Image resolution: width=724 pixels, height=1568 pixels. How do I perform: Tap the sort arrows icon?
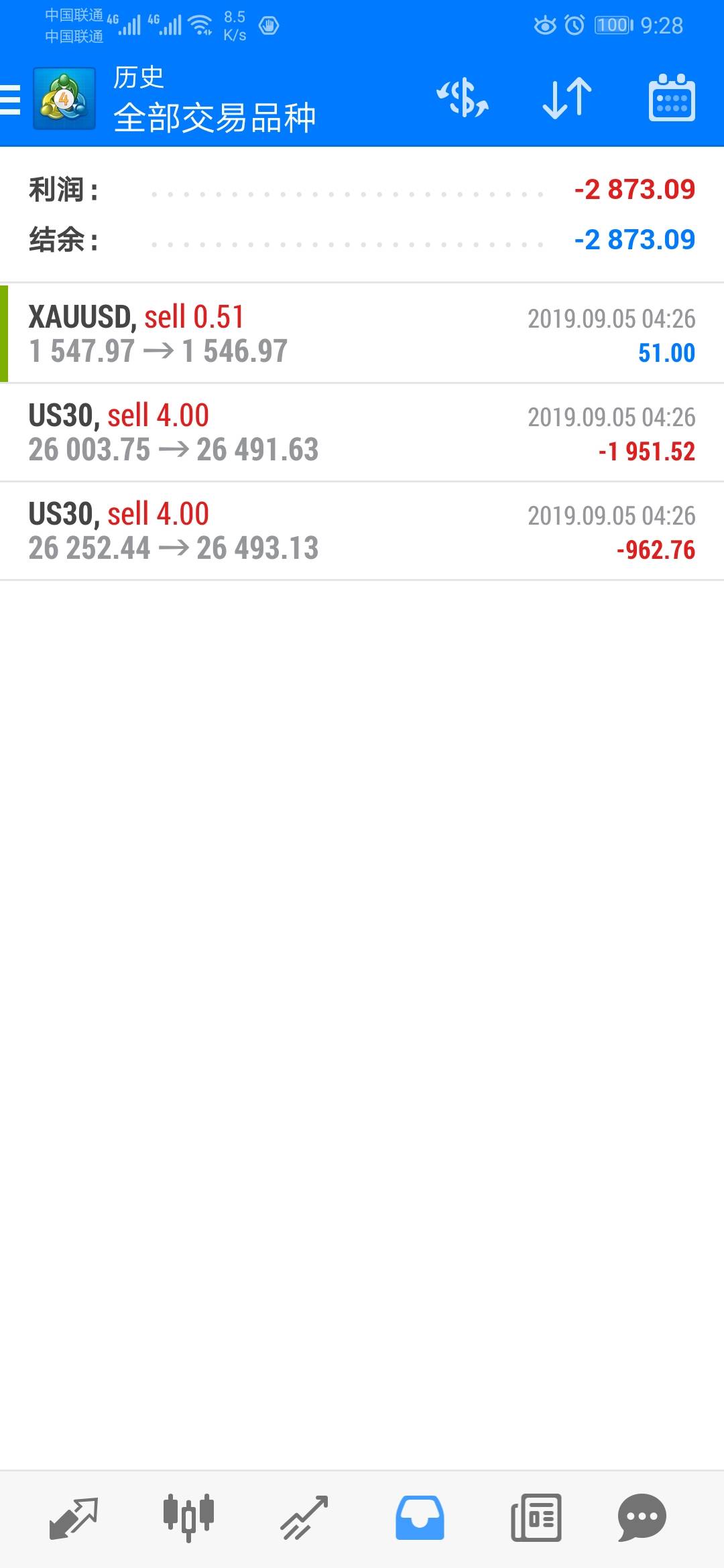tap(567, 99)
